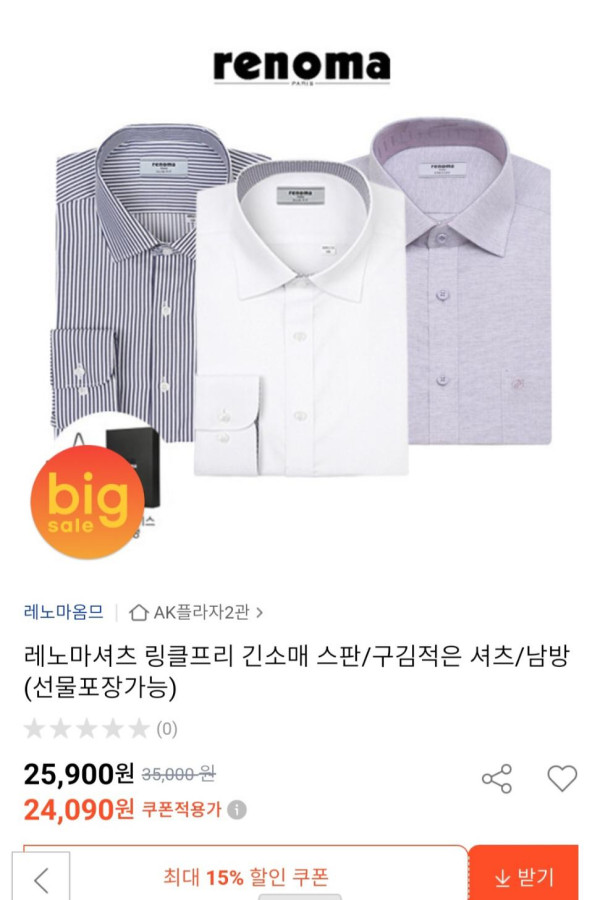Show info about 쿠폰적용가
600x900 pixels.
coord(237,810)
